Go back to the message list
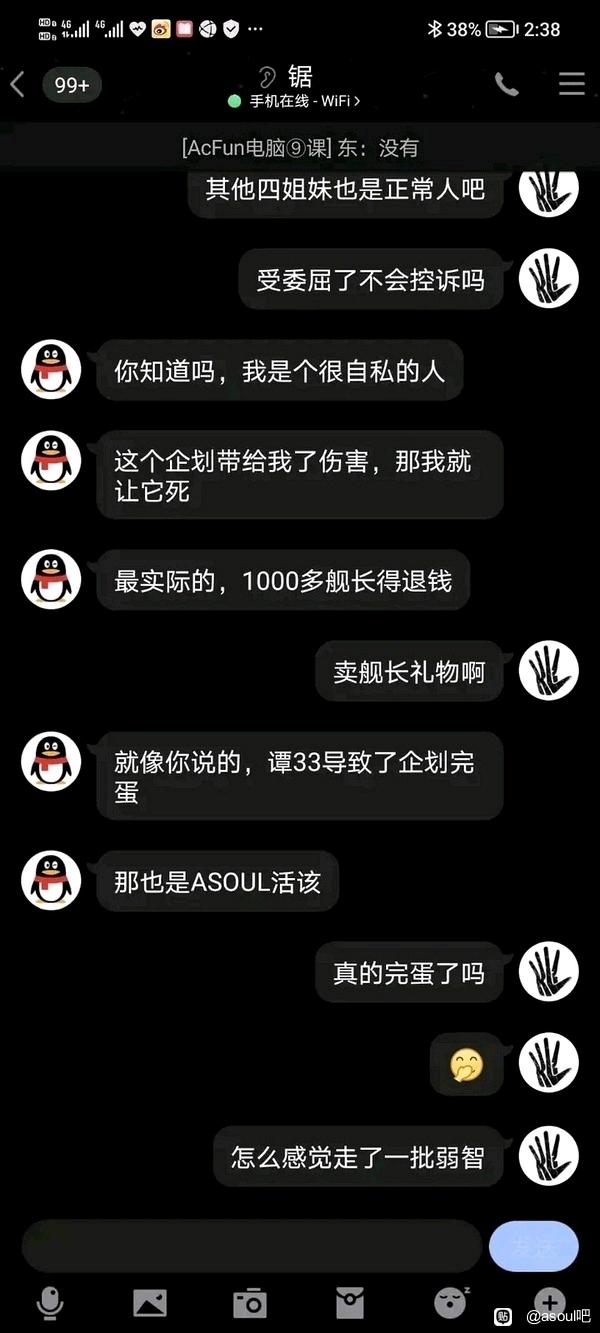Screen dimensions: 600x1333 coord(18,85)
